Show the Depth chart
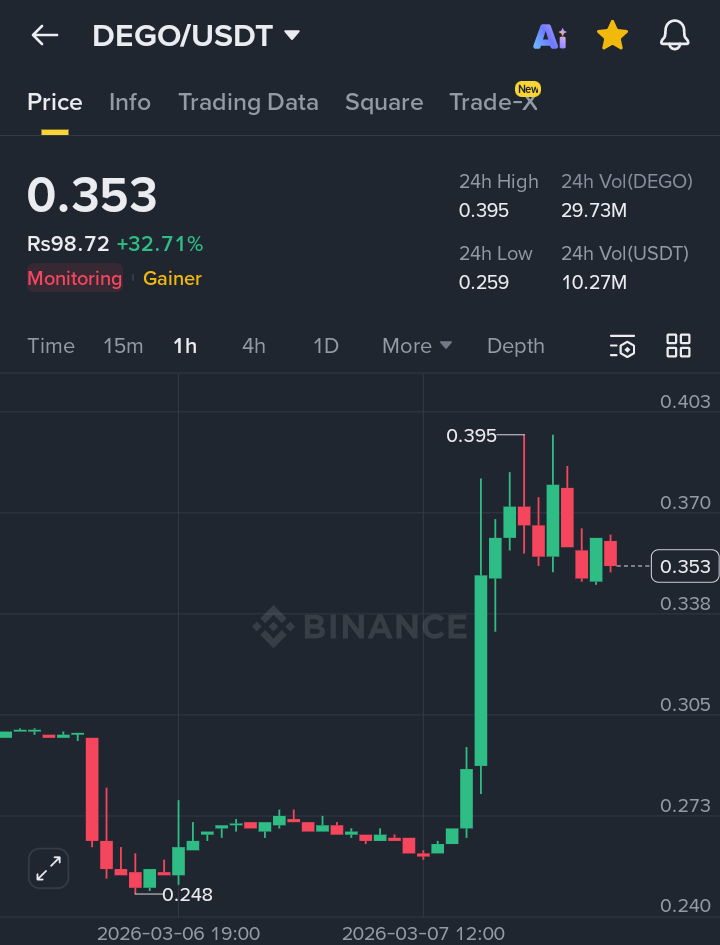Viewport: 720px width, 945px height. pyautogui.click(x=515, y=346)
